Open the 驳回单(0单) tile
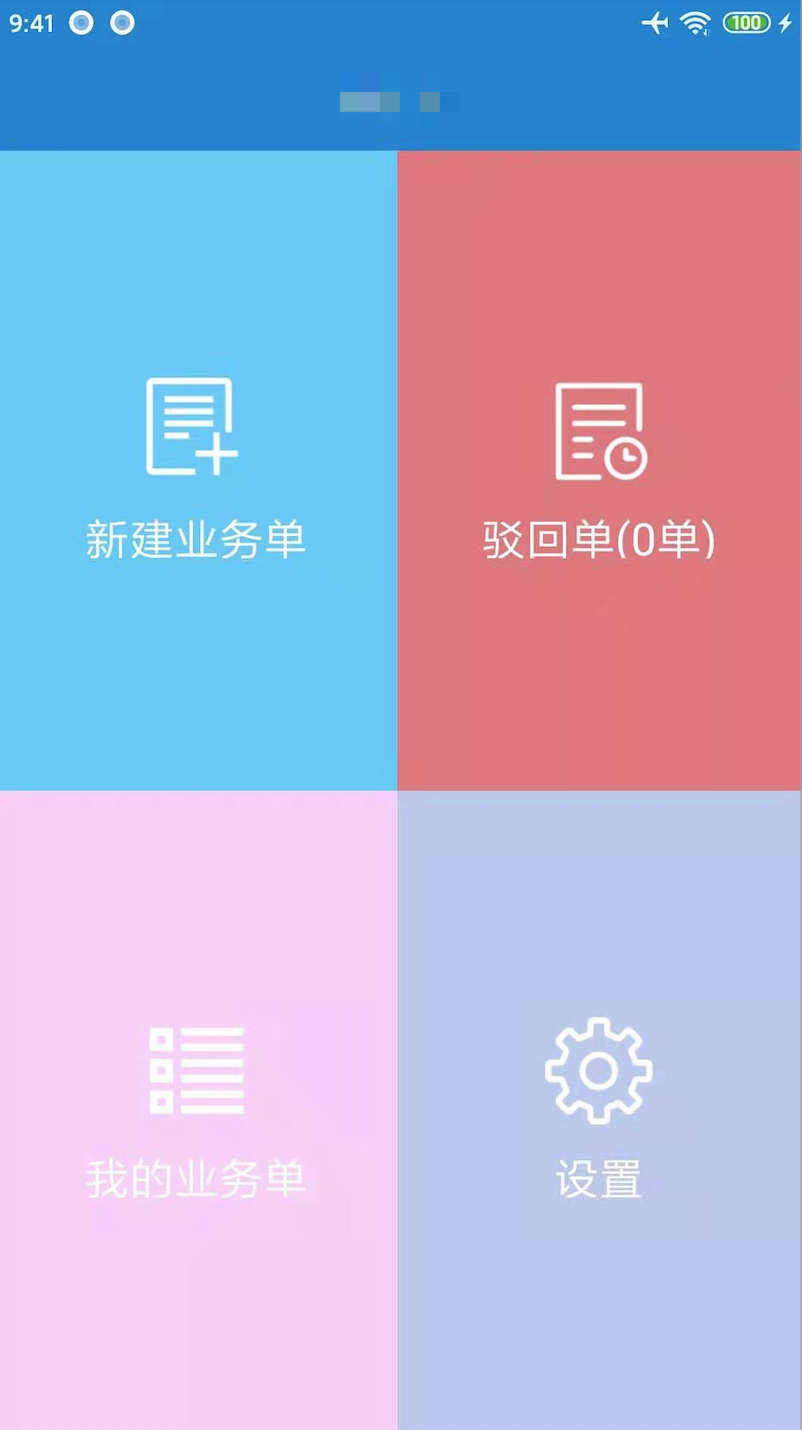802x1430 pixels. coord(599,470)
